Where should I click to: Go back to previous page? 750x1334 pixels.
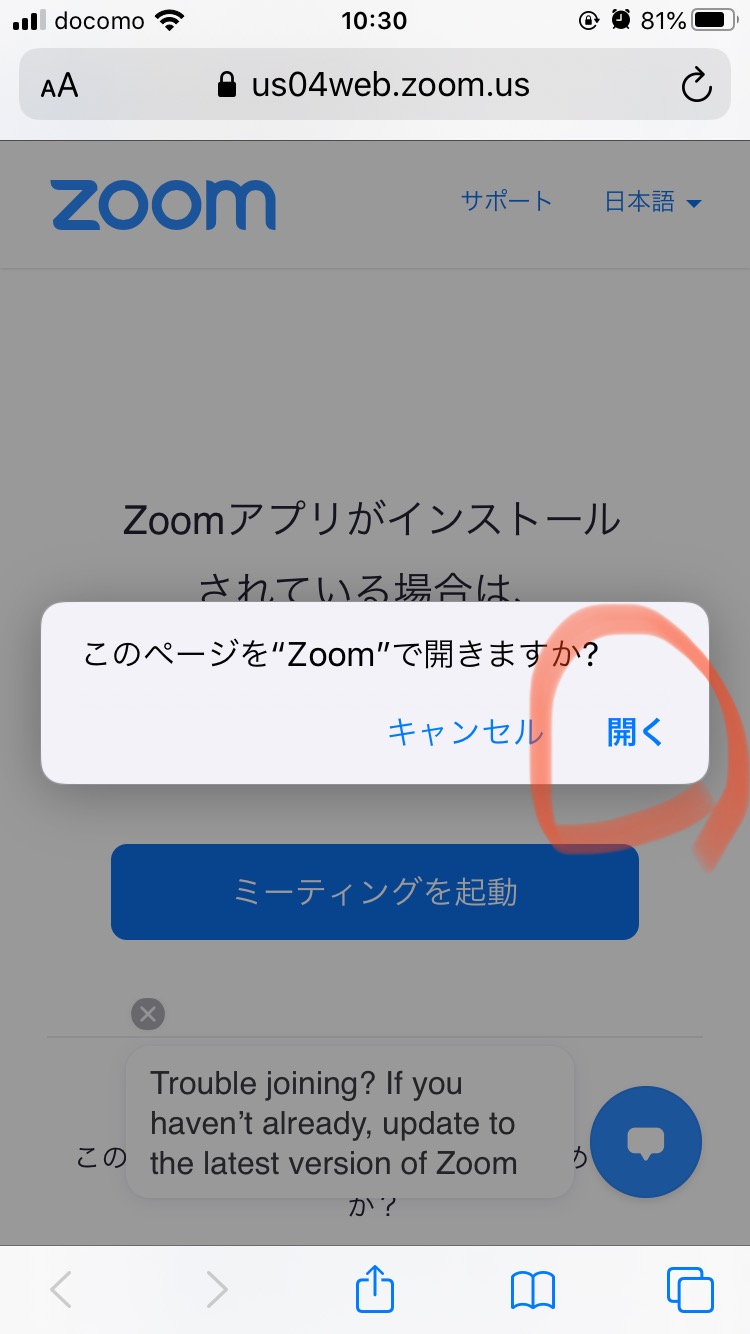[62, 1290]
